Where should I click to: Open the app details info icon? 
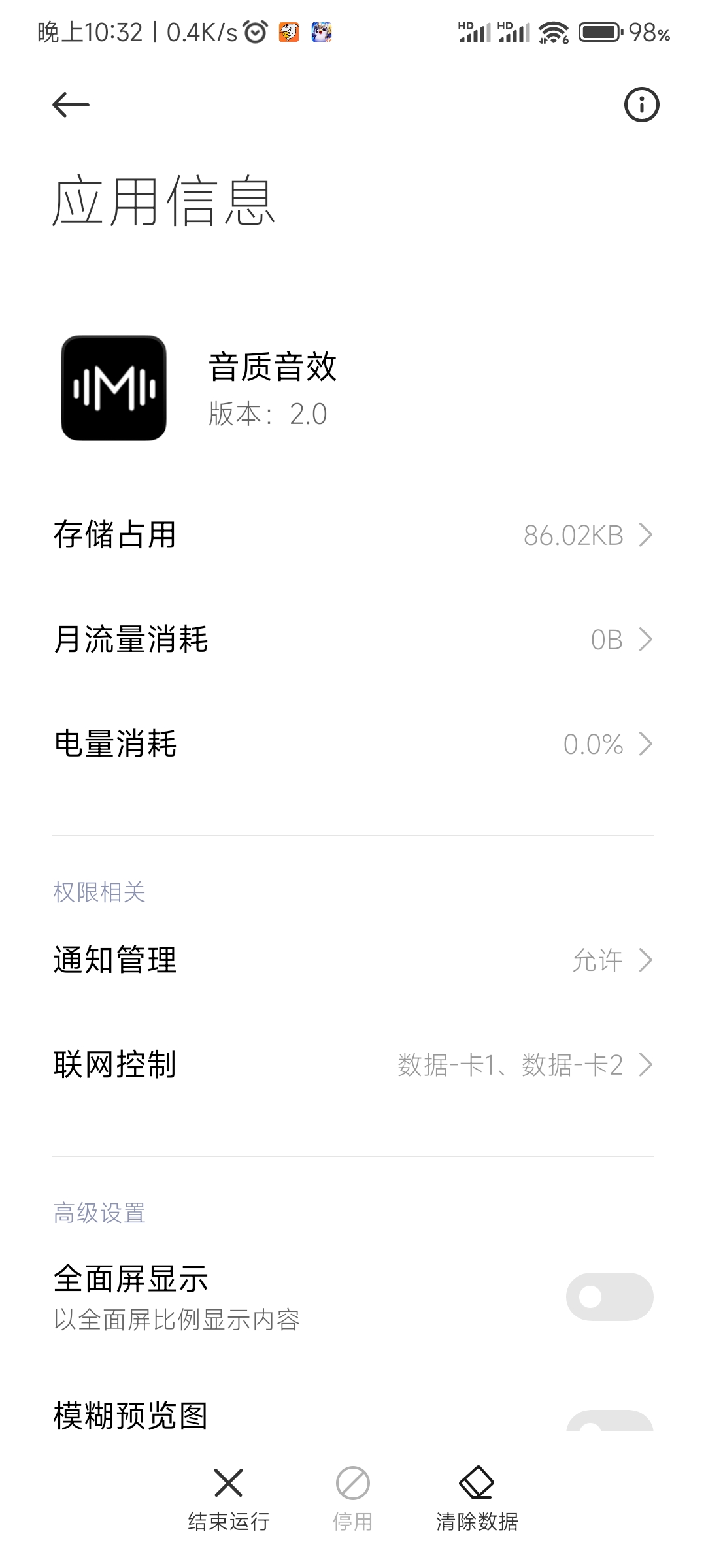pyautogui.click(x=641, y=105)
